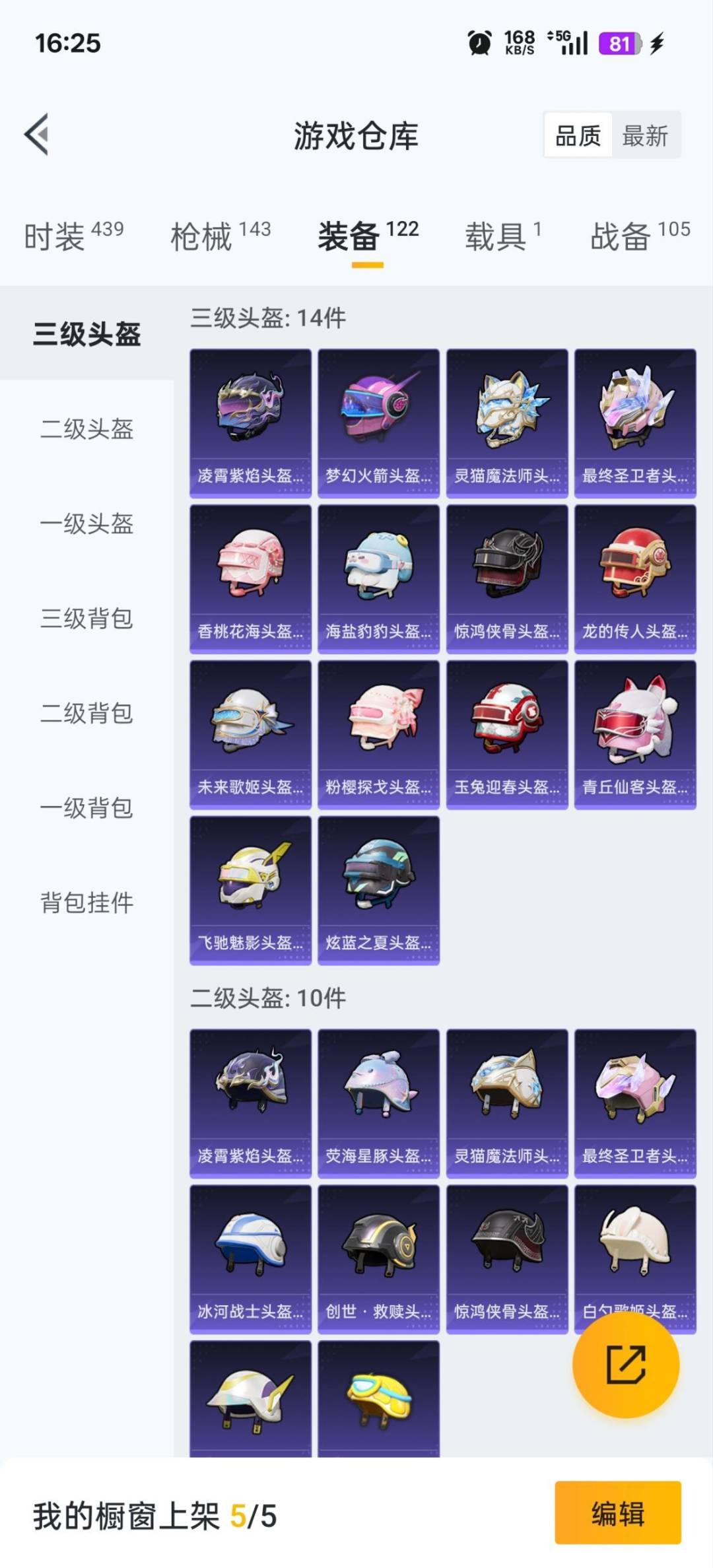
Task: Sort items by 最新
Action: 645,136
